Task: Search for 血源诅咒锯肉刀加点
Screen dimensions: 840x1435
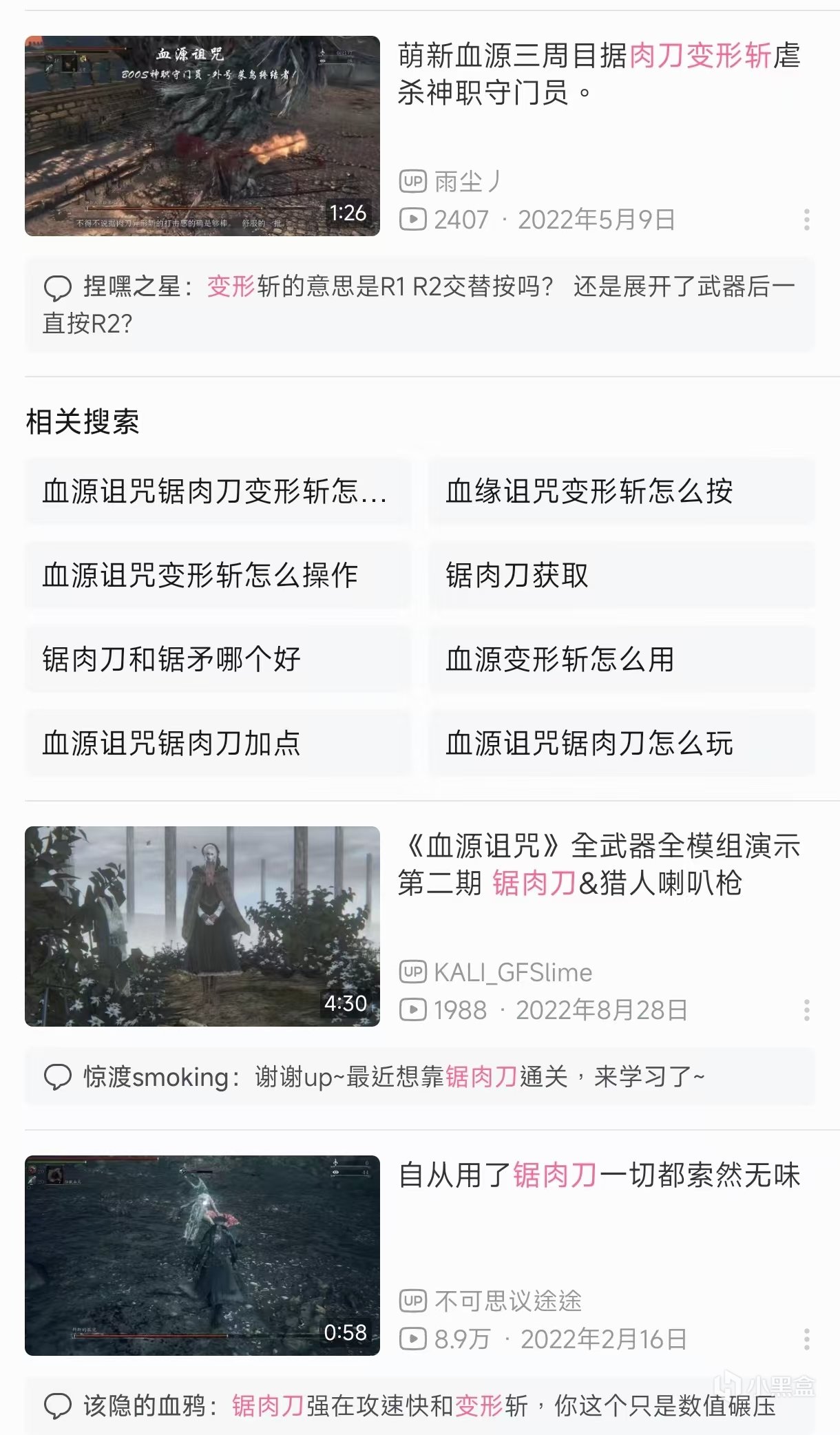Action: [x=218, y=744]
